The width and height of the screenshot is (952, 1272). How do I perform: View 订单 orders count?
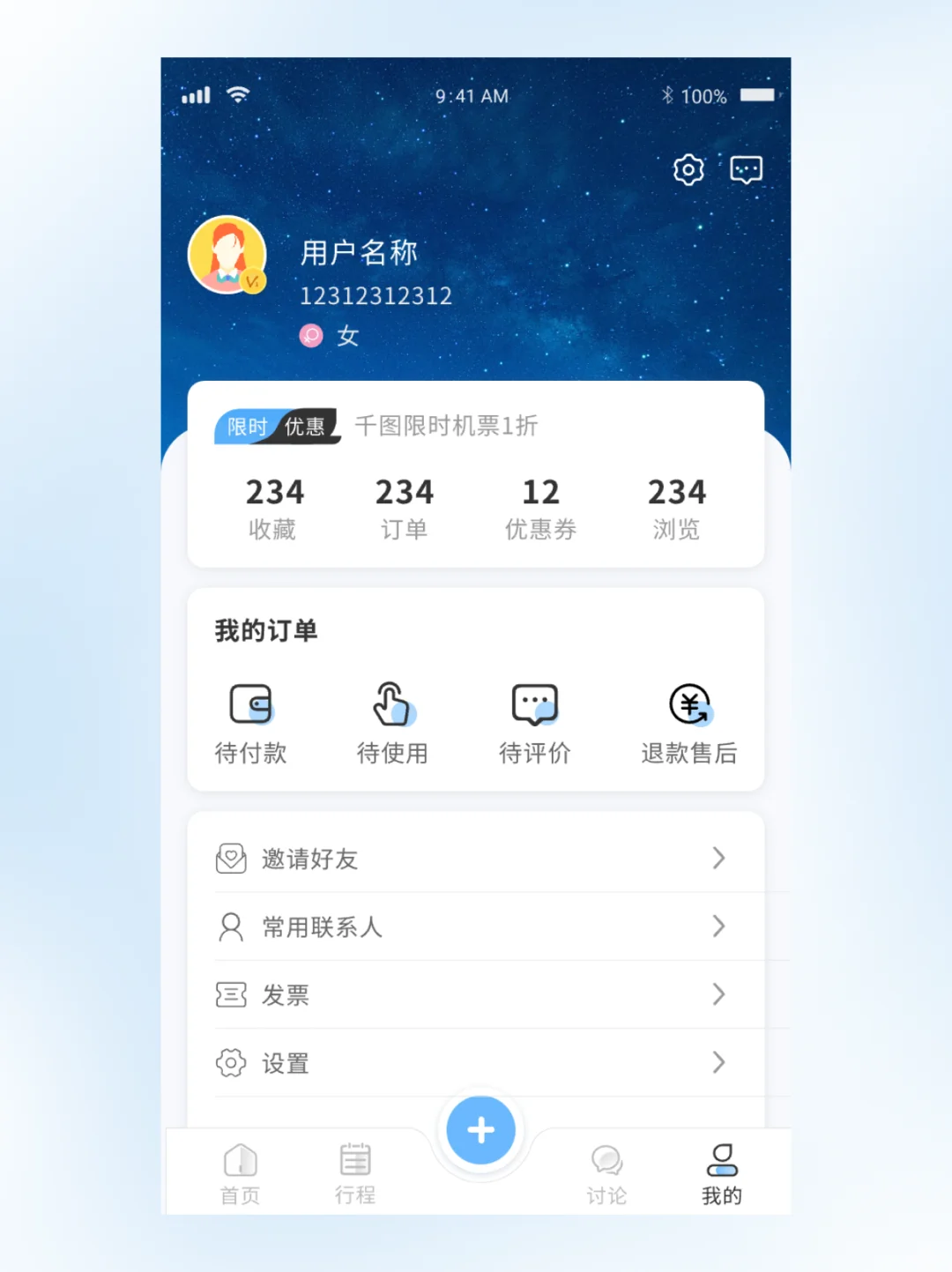(x=405, y=508)
